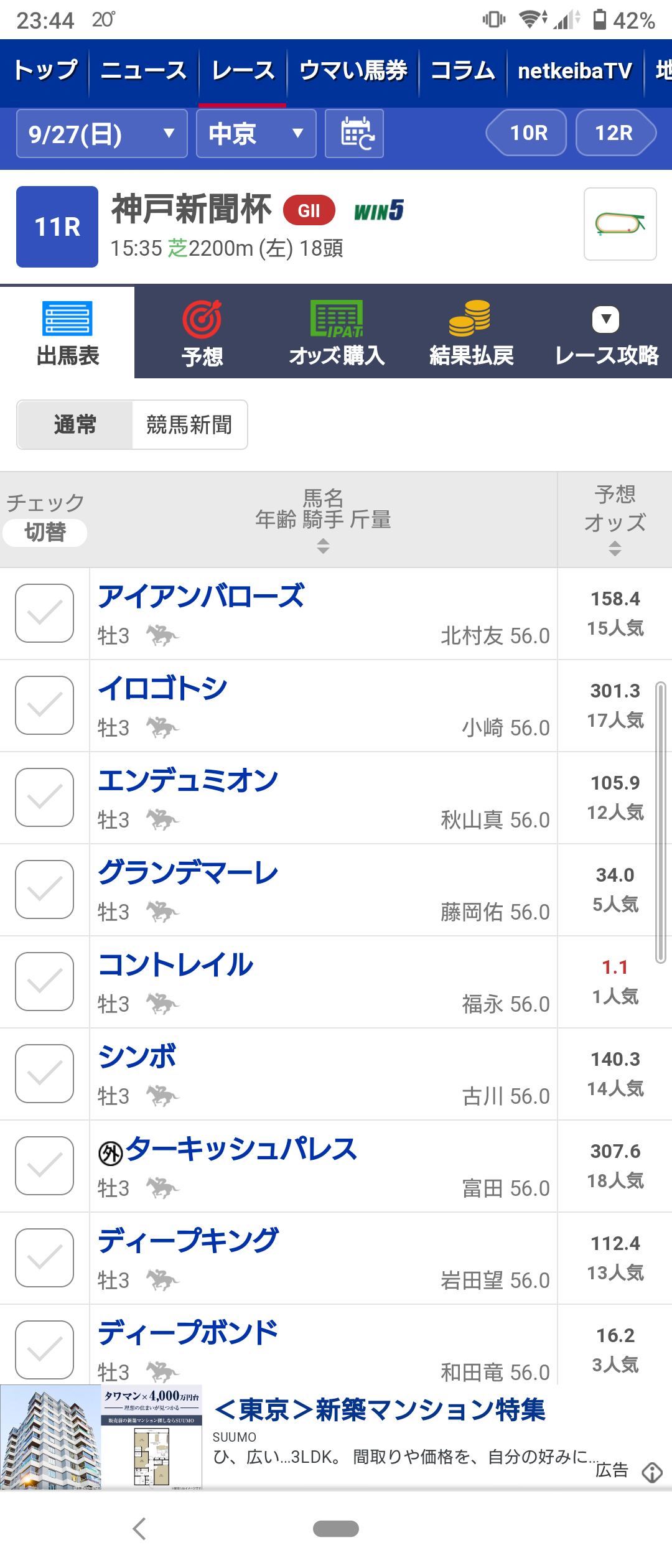
Task: Switch to the 予想 tab
Action: [202, 332]
